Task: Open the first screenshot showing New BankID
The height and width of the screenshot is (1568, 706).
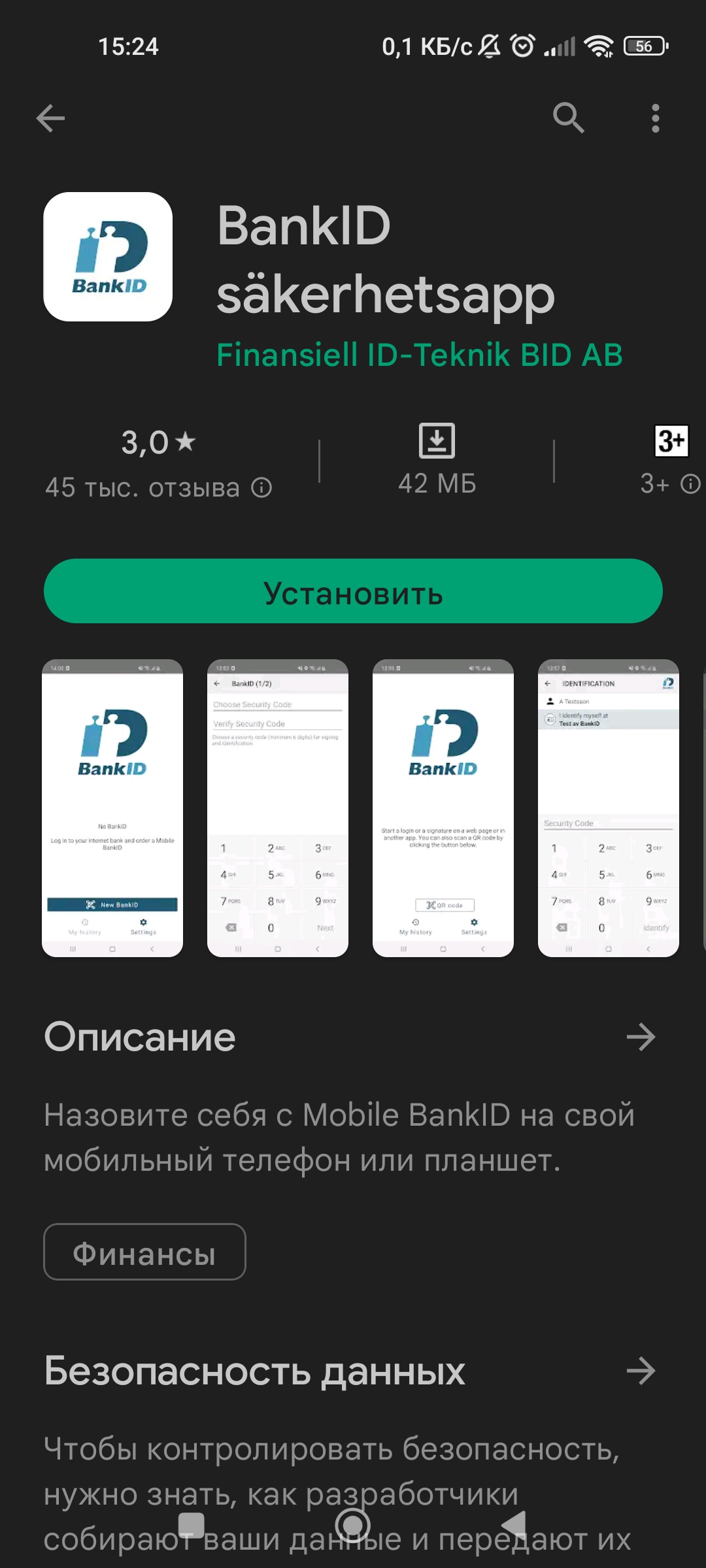Action: click(x=112, y=808)
